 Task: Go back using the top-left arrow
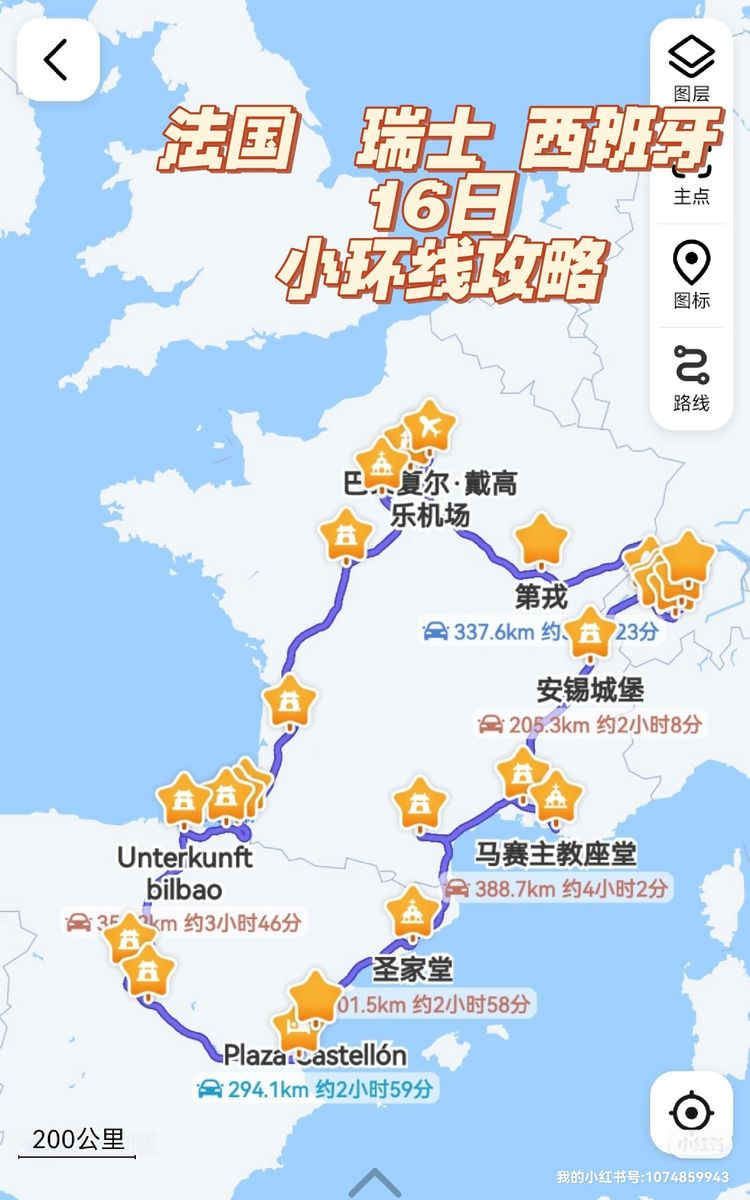coord(57,60)
